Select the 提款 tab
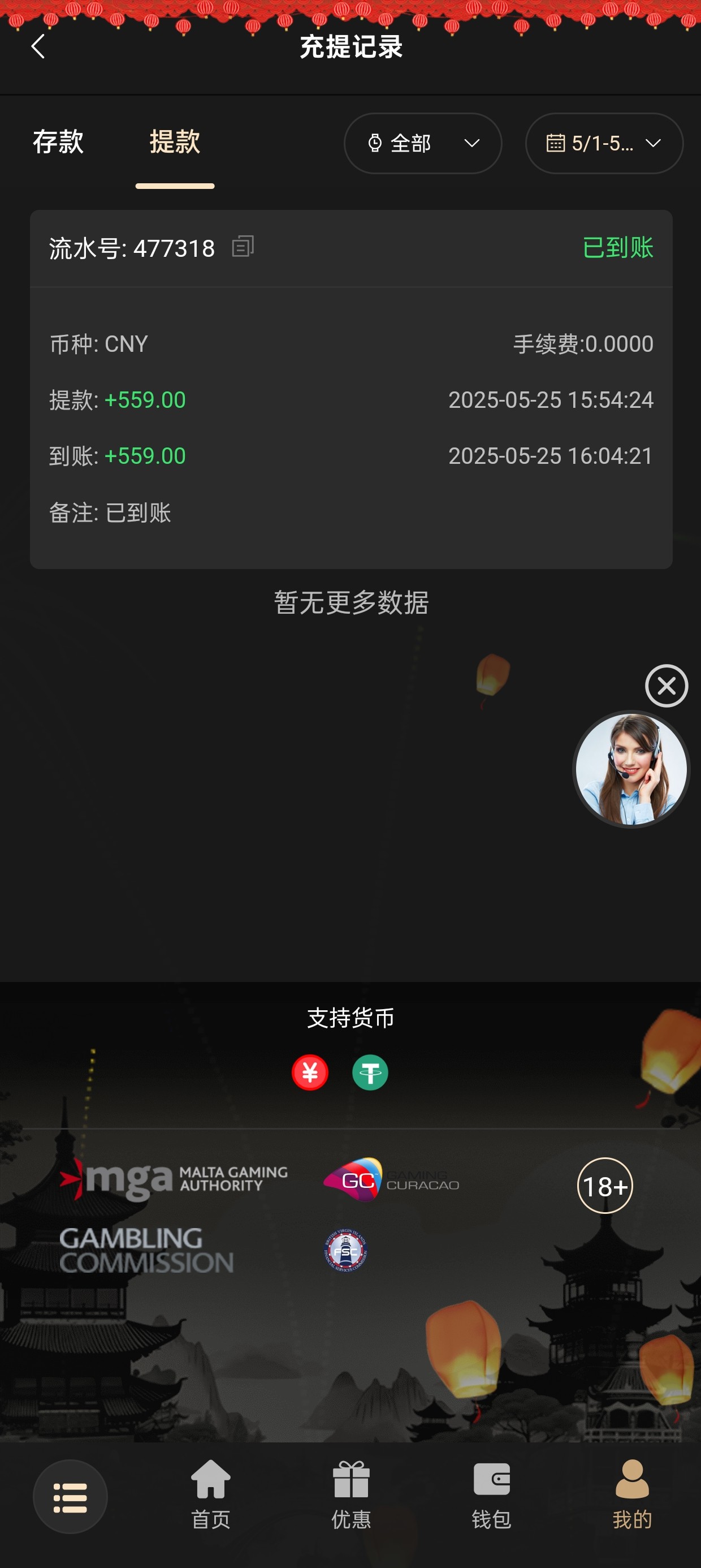 tap(175, 142)
